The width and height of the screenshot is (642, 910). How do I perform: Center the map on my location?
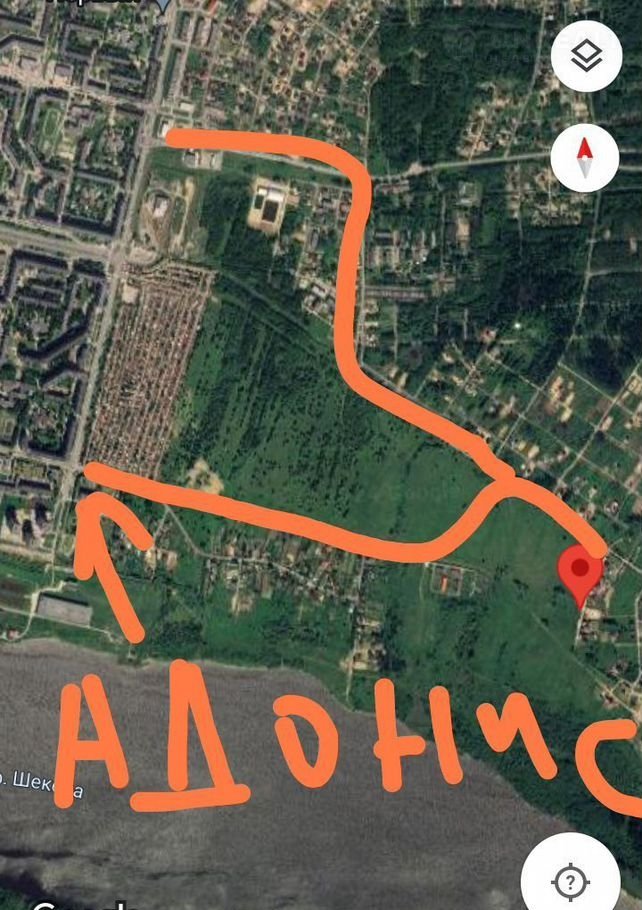(x=570, y=880)
